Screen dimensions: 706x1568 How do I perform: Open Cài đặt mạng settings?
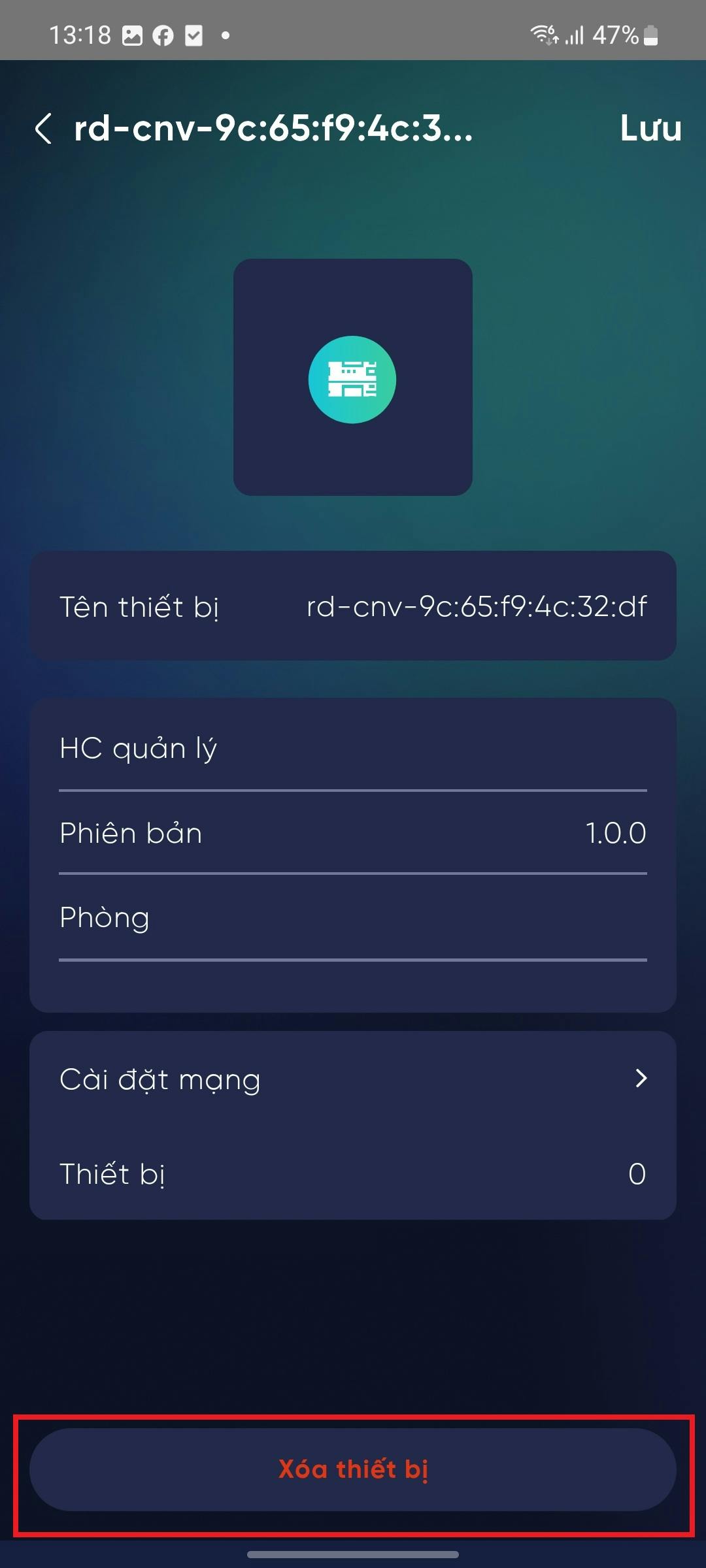(353, 1079)
